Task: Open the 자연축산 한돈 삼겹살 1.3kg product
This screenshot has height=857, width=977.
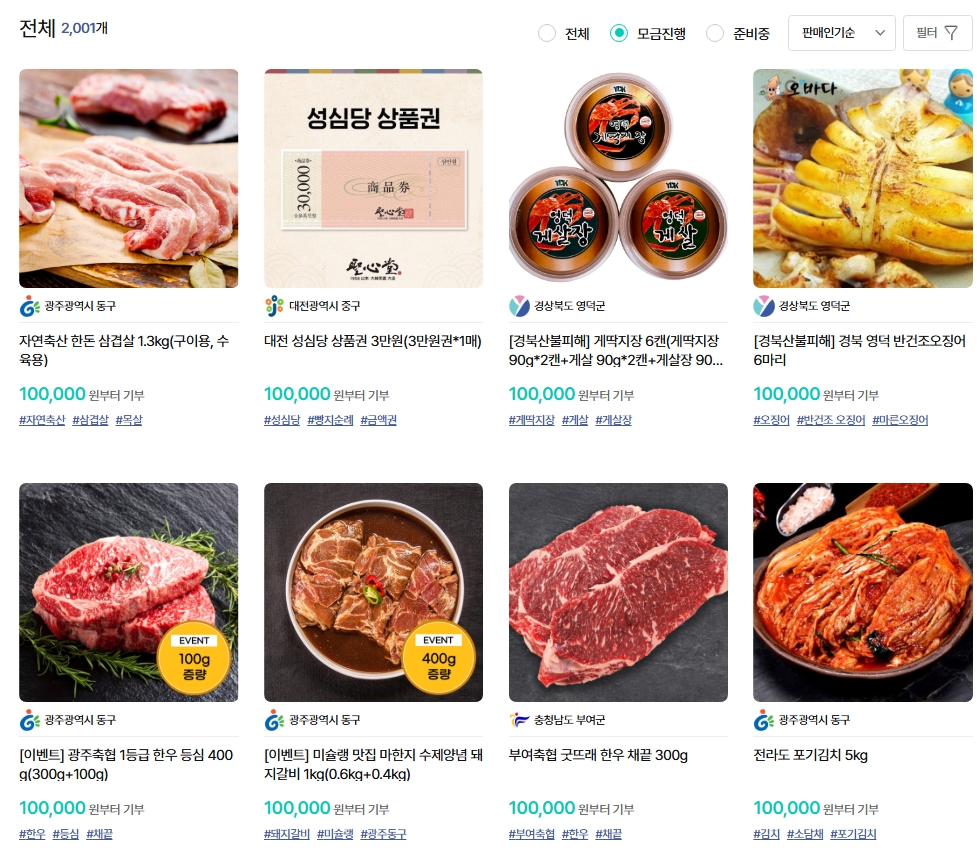Action: tap(128, 178)
